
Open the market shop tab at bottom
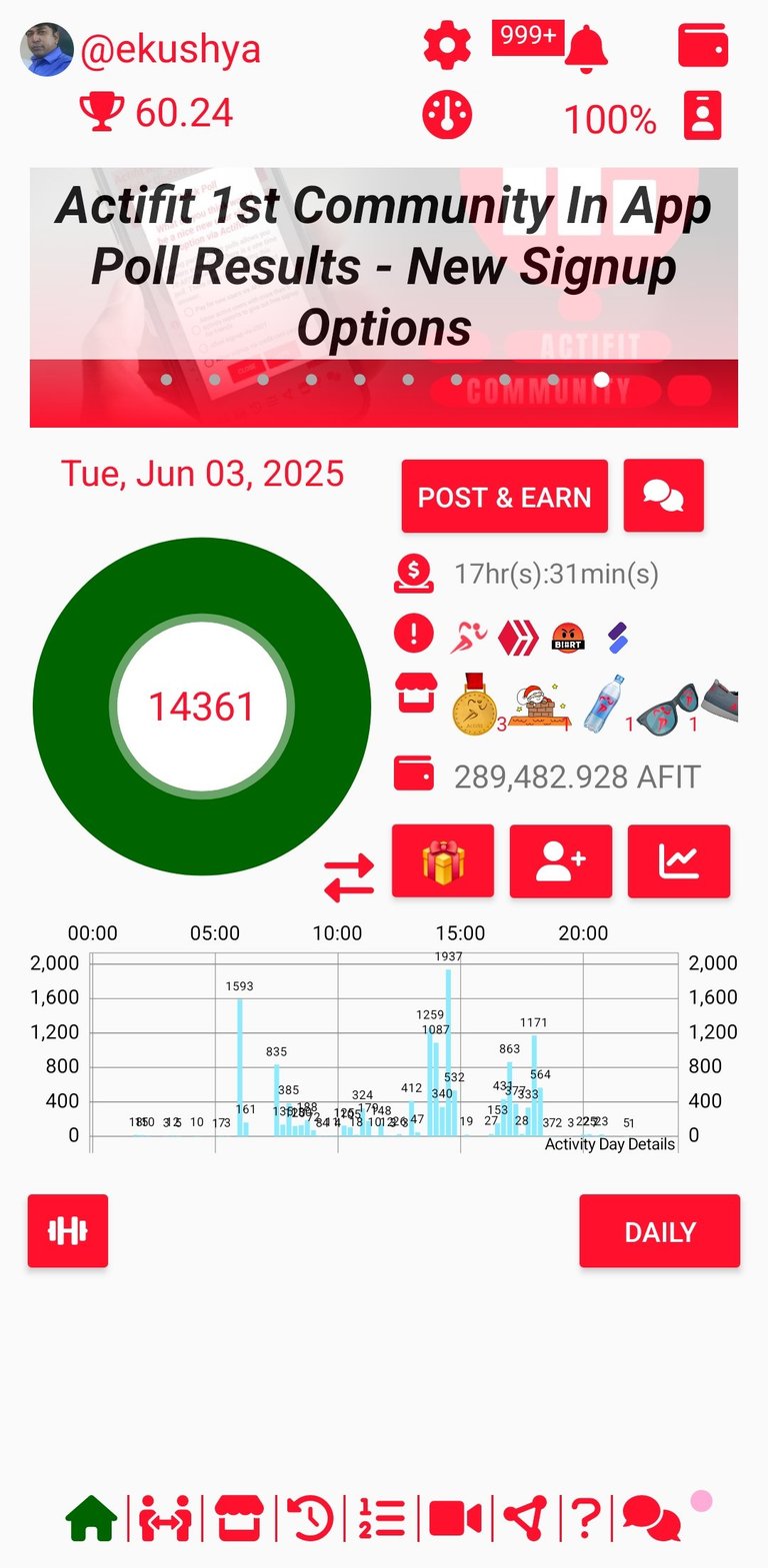coord(238,1519)
